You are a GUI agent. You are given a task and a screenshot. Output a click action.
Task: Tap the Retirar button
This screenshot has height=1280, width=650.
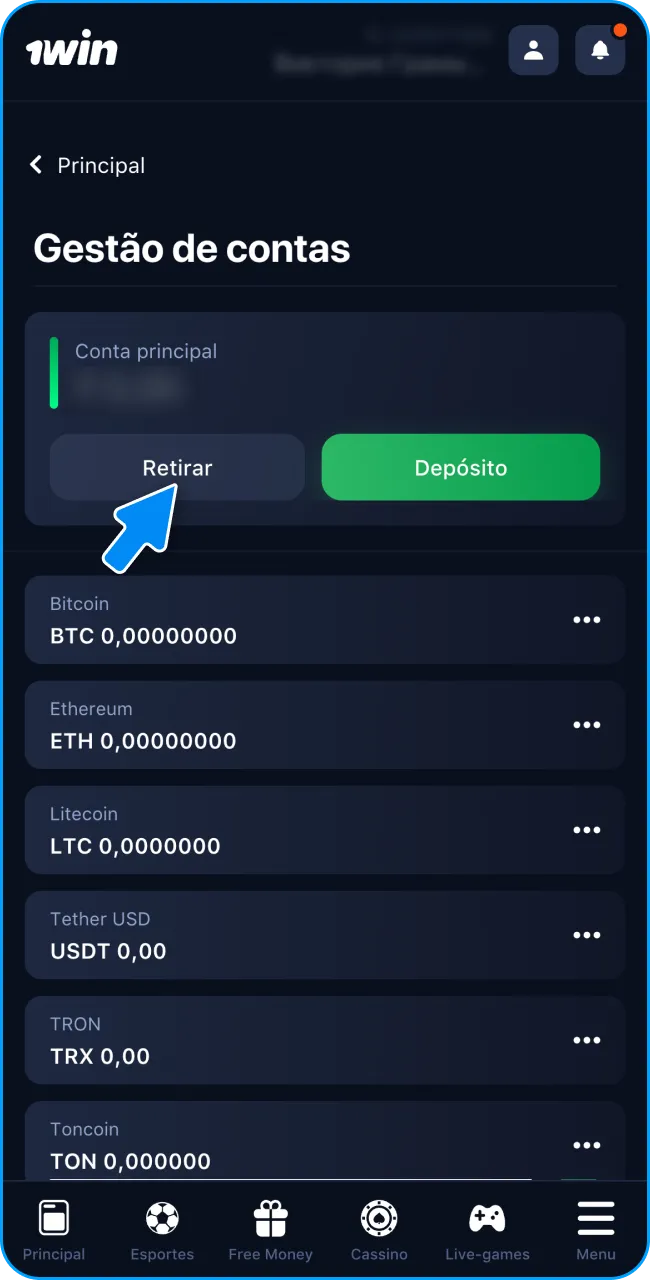[177, 467]
